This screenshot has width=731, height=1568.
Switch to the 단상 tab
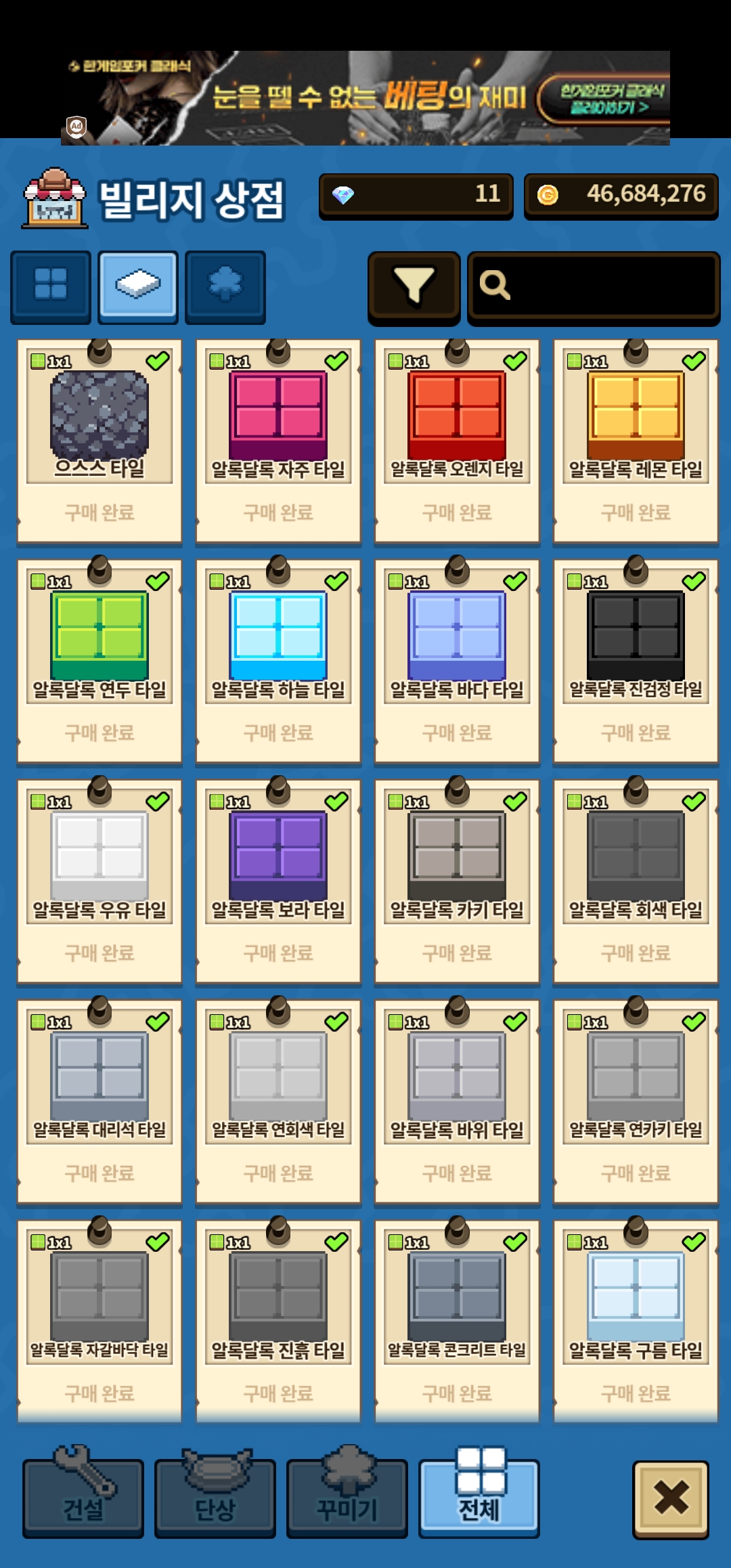(215, 1498)
